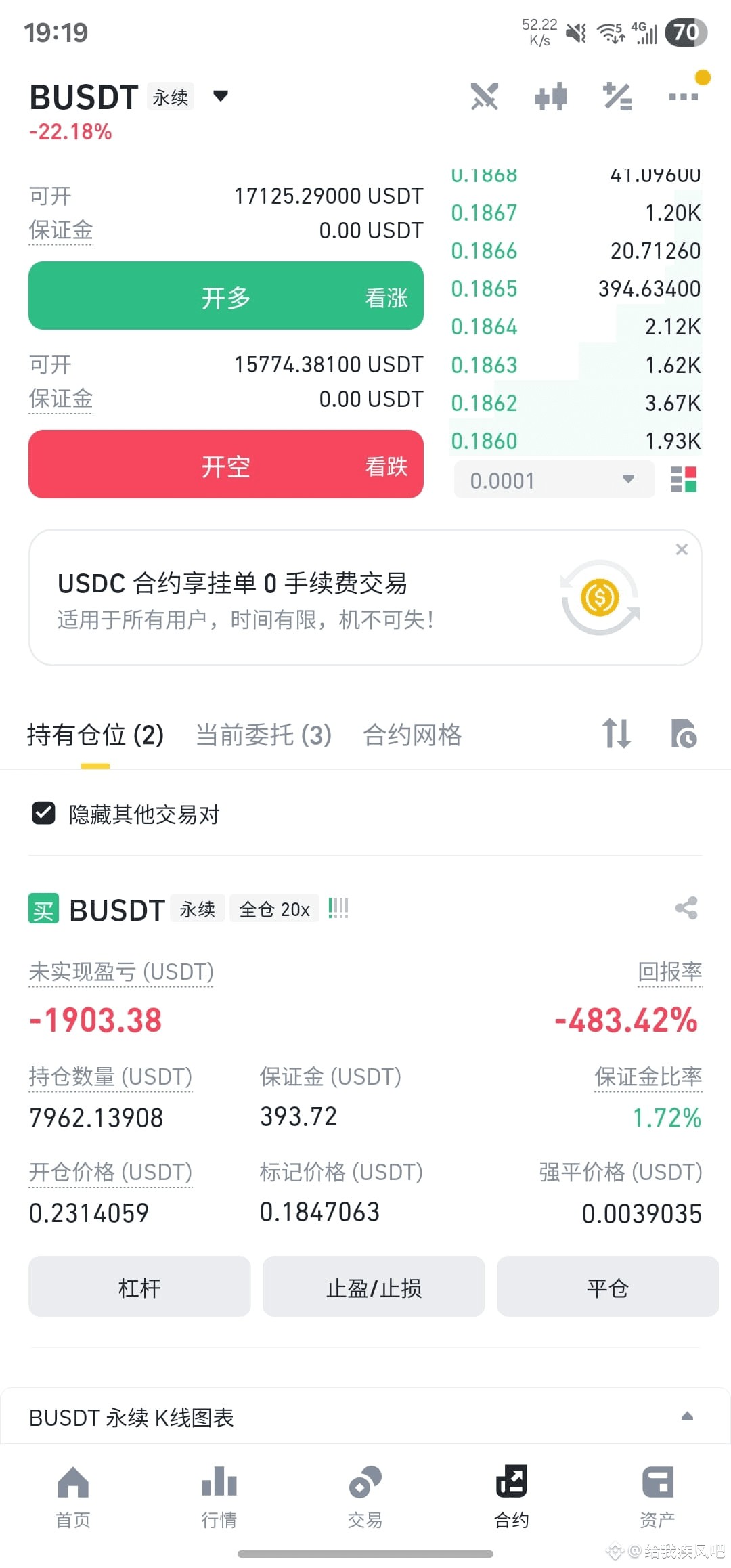The image size is (731, 1568).
Task: Open the calculator icon in header
Action: click(x=617, y=97)
